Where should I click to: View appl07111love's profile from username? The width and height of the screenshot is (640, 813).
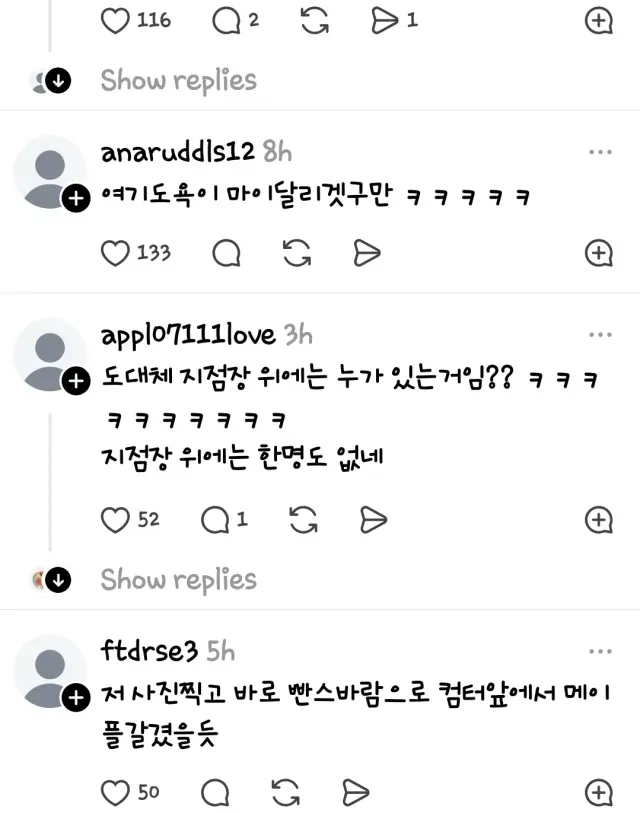[x=190, y=335]
